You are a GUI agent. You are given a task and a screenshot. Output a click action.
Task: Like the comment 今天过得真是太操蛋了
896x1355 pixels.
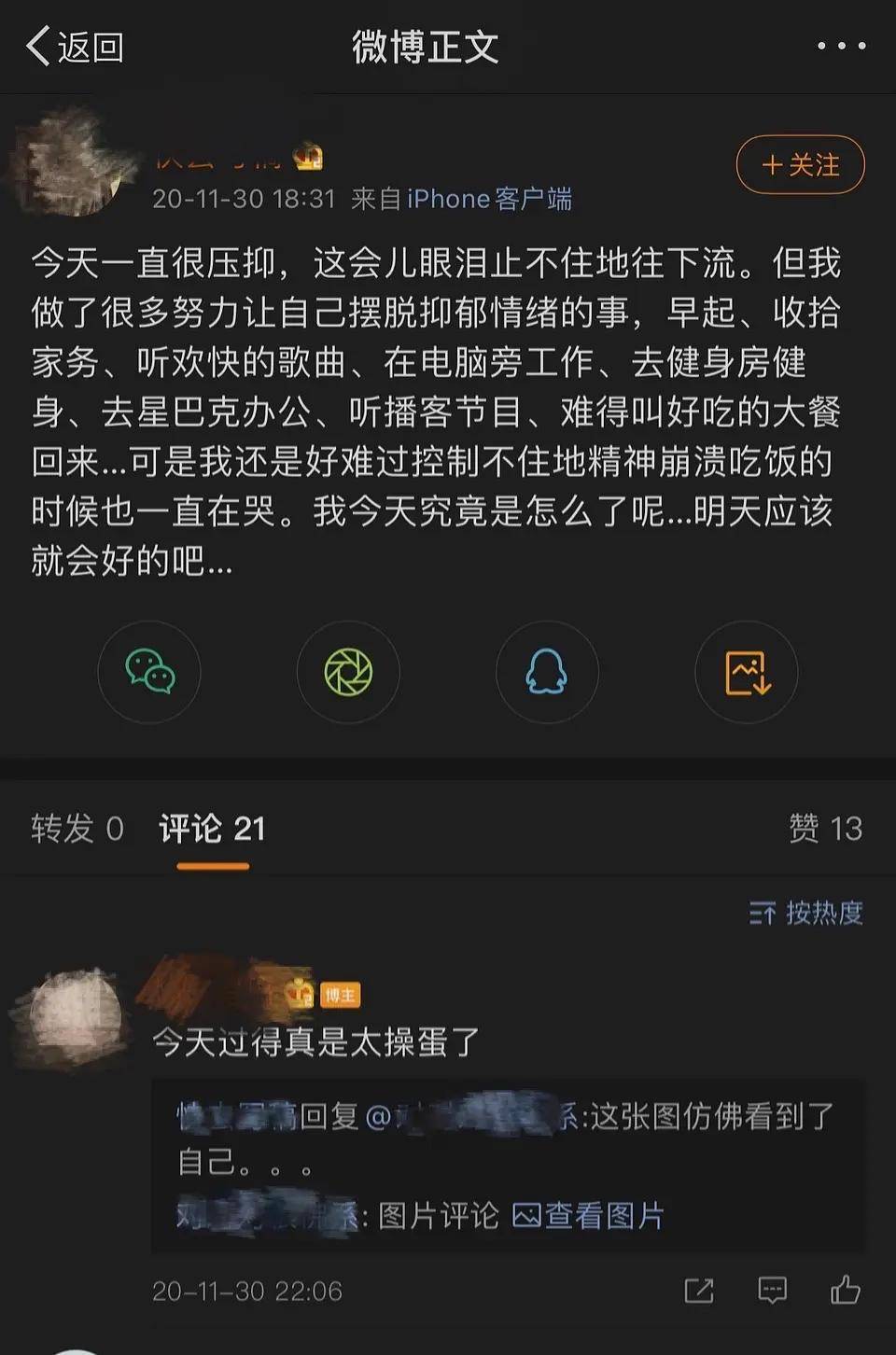[x=845, y=1290]
